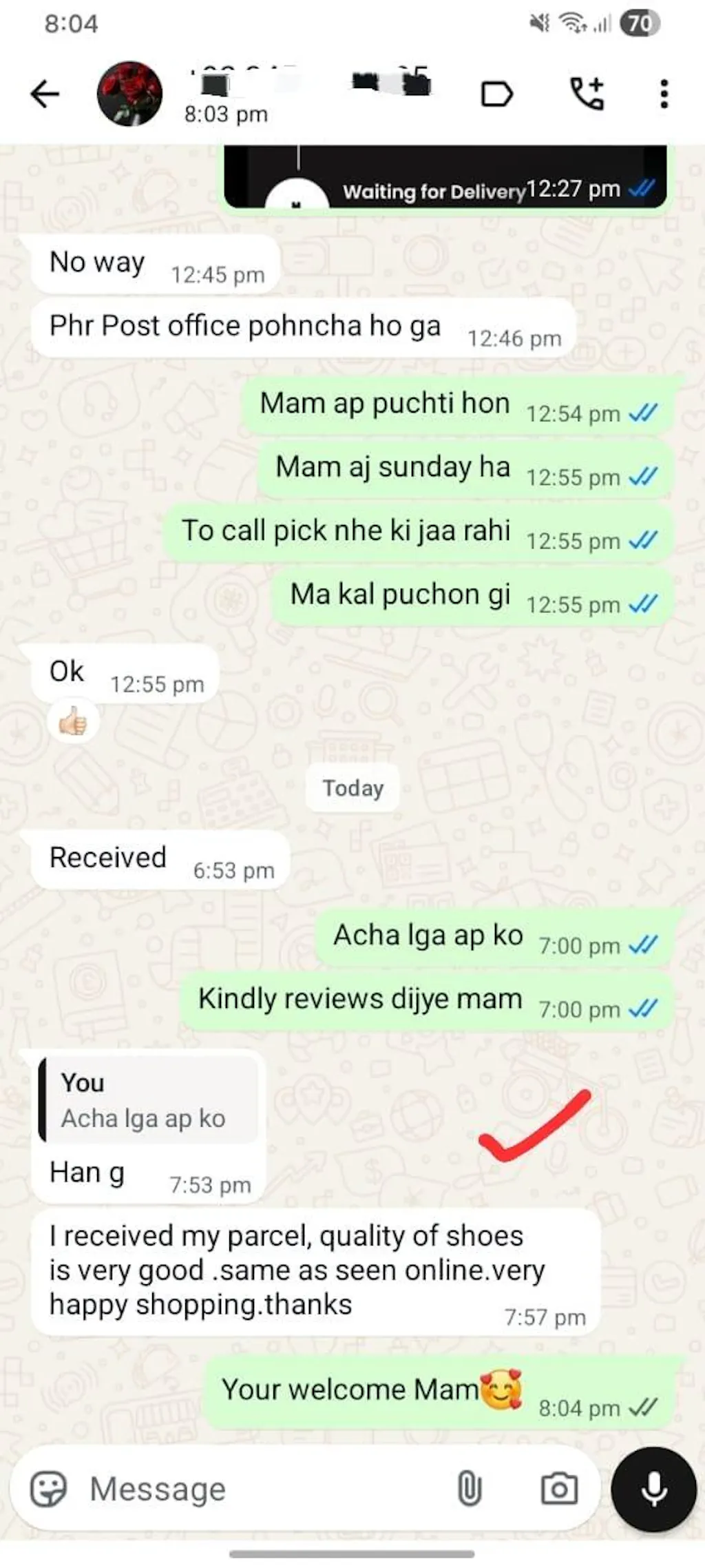View the thumbs-up reaction on 'Ok'
705x1568 pixels.
(73, 723)
